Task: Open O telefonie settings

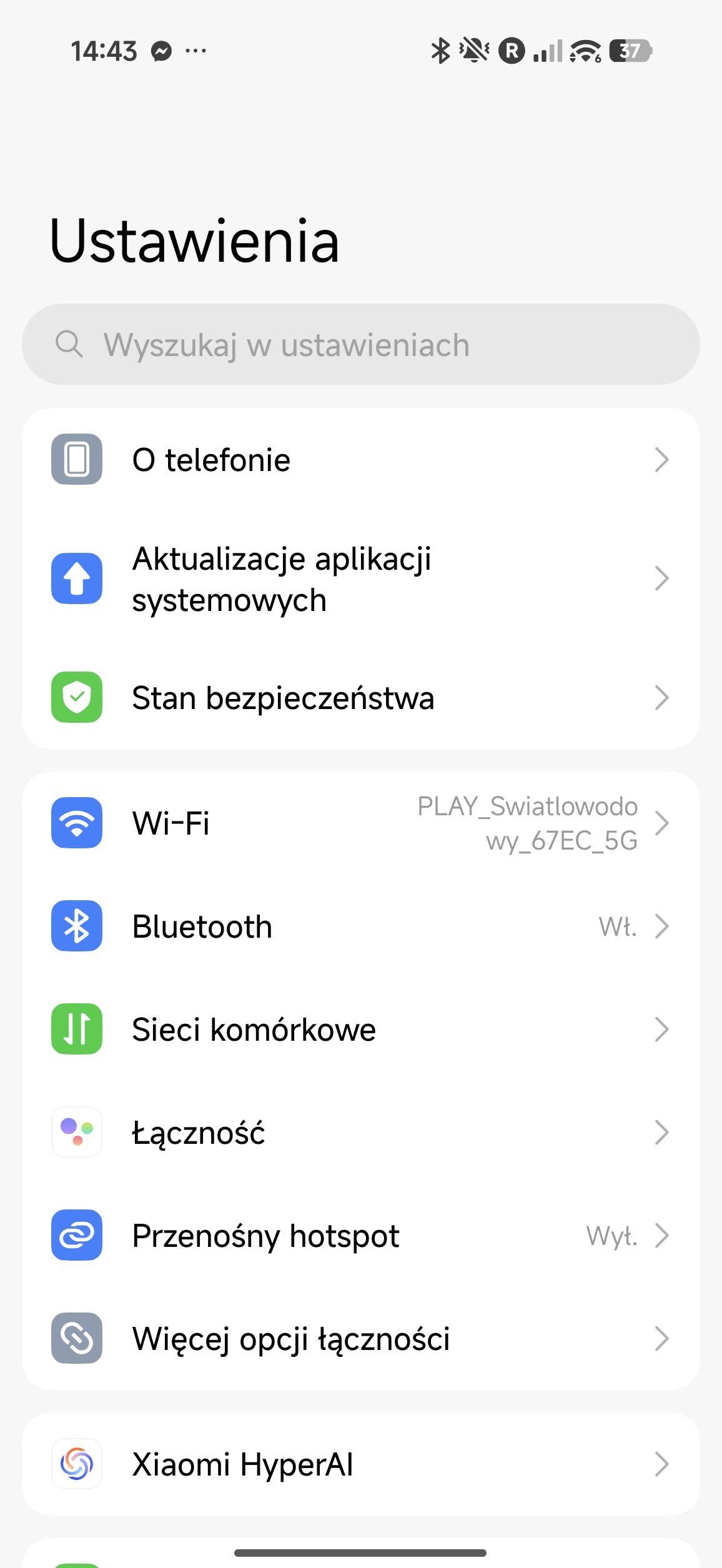Action: pyautogui.click(x=360, y=460)
